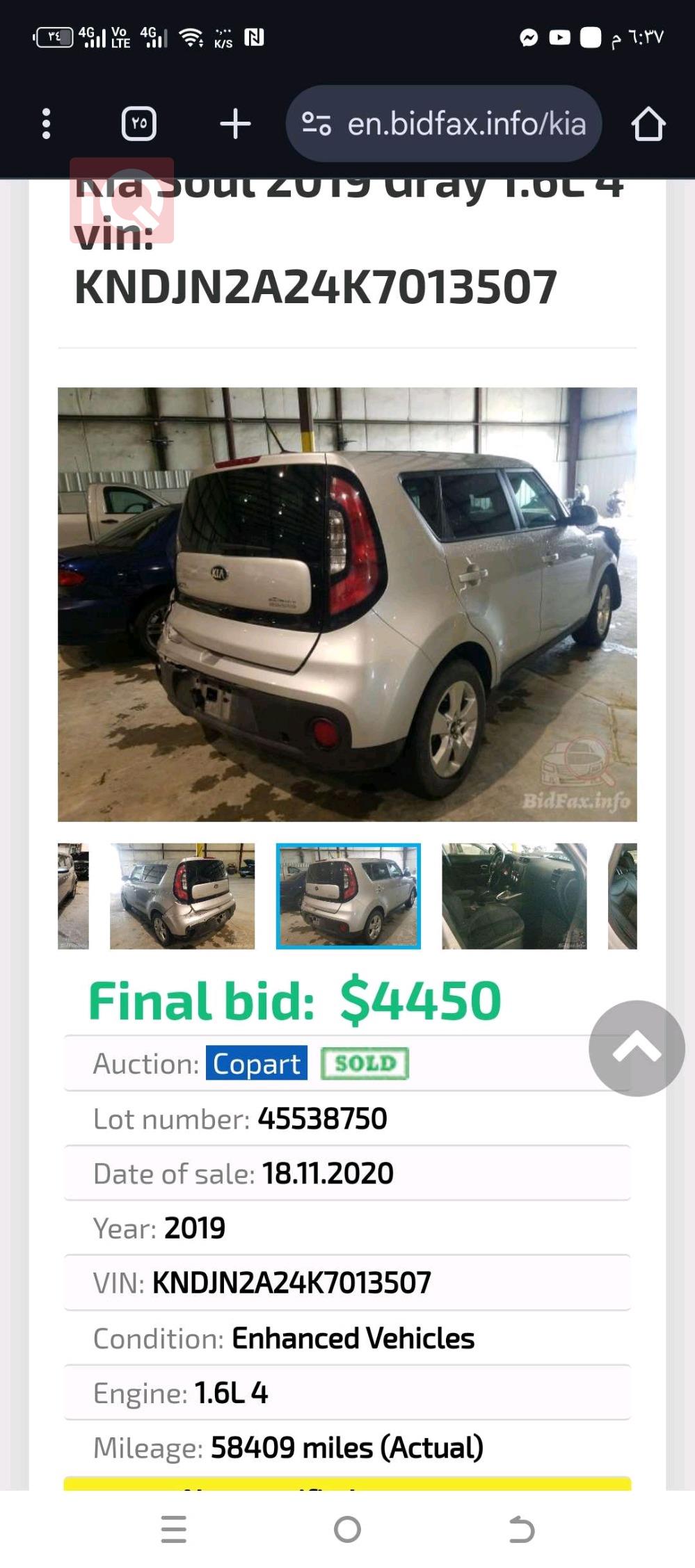695x1568 pixels.
Task: Tap the scroll-to-top arrow button
Action: 636,1048
